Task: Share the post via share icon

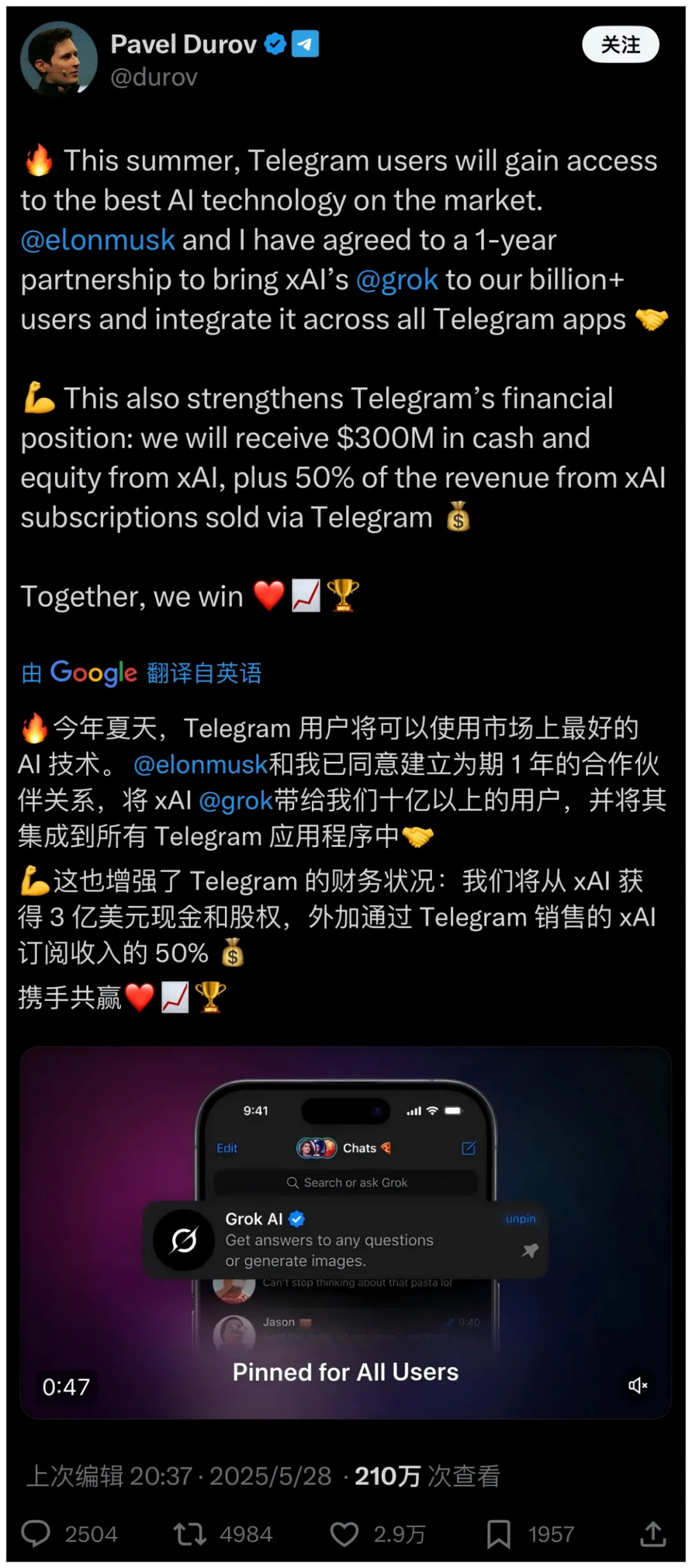Action: [653, 1534]
